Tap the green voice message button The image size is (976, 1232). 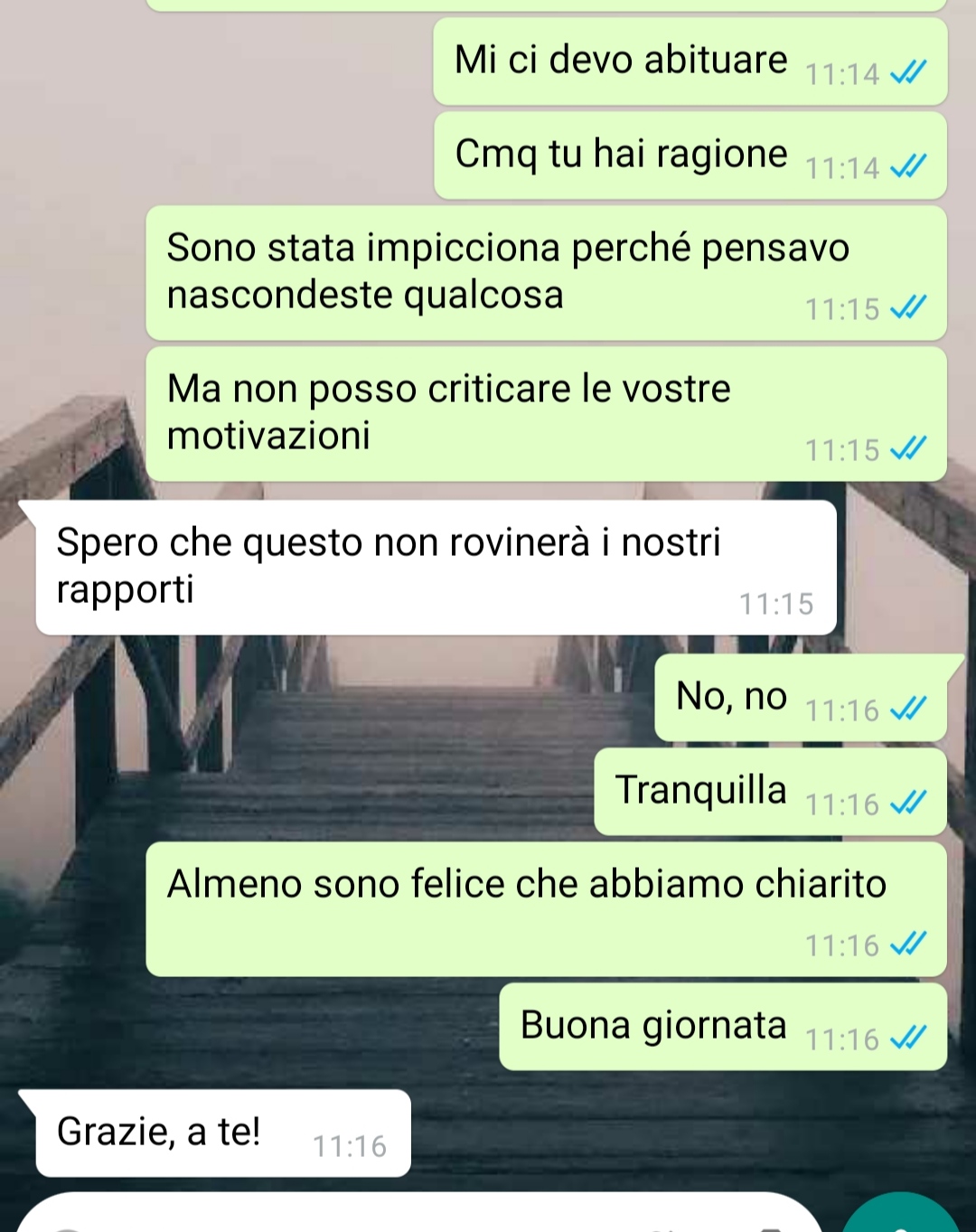pyautogui.click(x=900, y=1217)
